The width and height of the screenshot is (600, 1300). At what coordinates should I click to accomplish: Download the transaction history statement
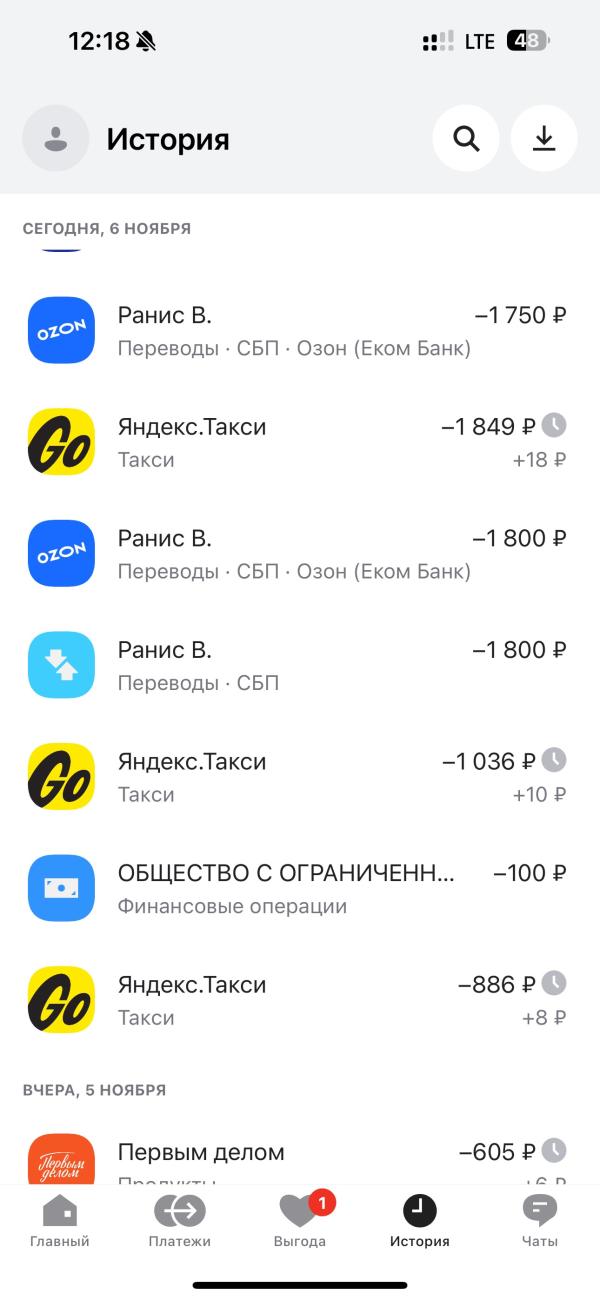click(x=544, y=138)
